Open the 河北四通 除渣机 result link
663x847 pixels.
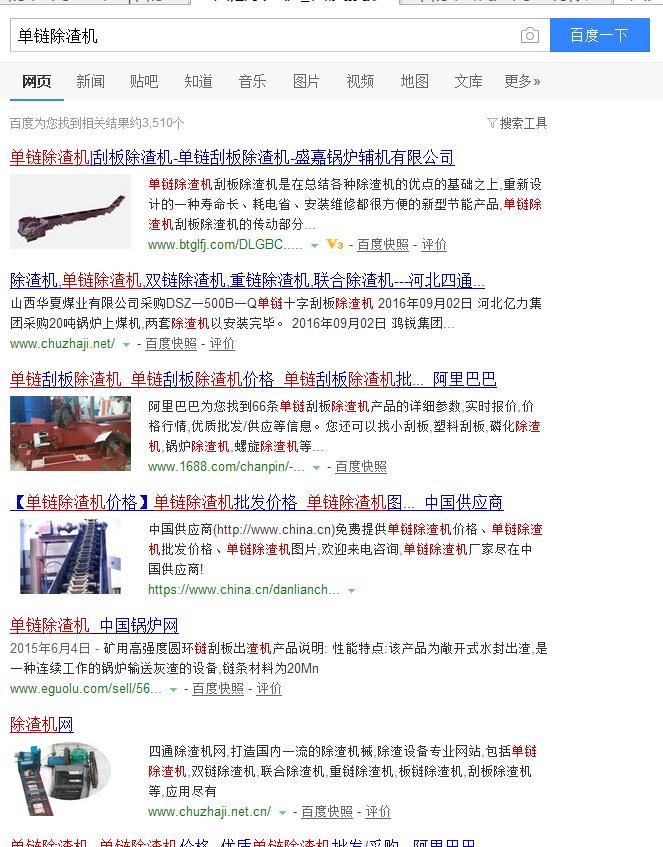pos(247,280)
